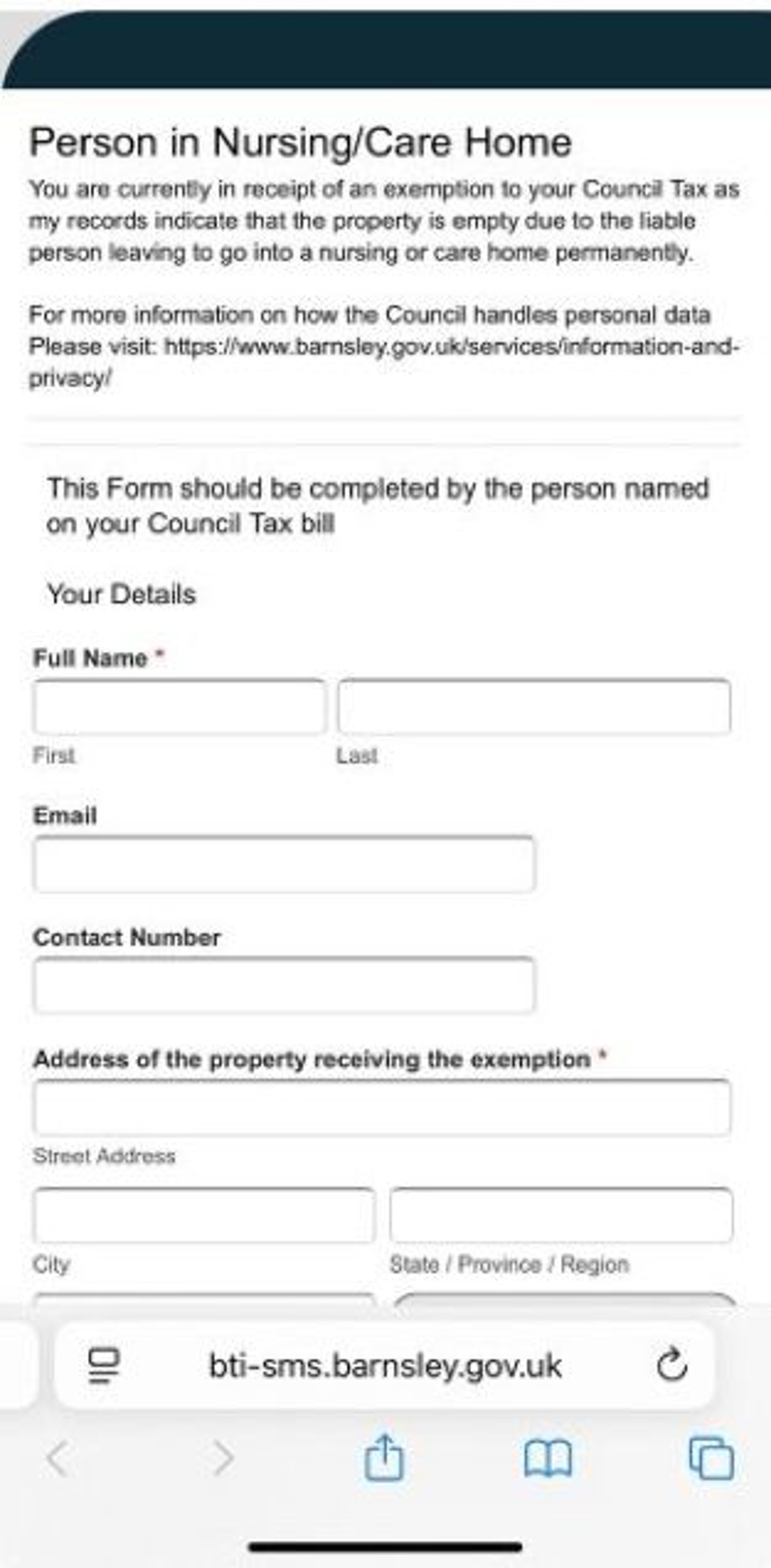This screenshot has height=1568, width=771.
Task: Reload the page in Safari
Action: coord(672,1366)
